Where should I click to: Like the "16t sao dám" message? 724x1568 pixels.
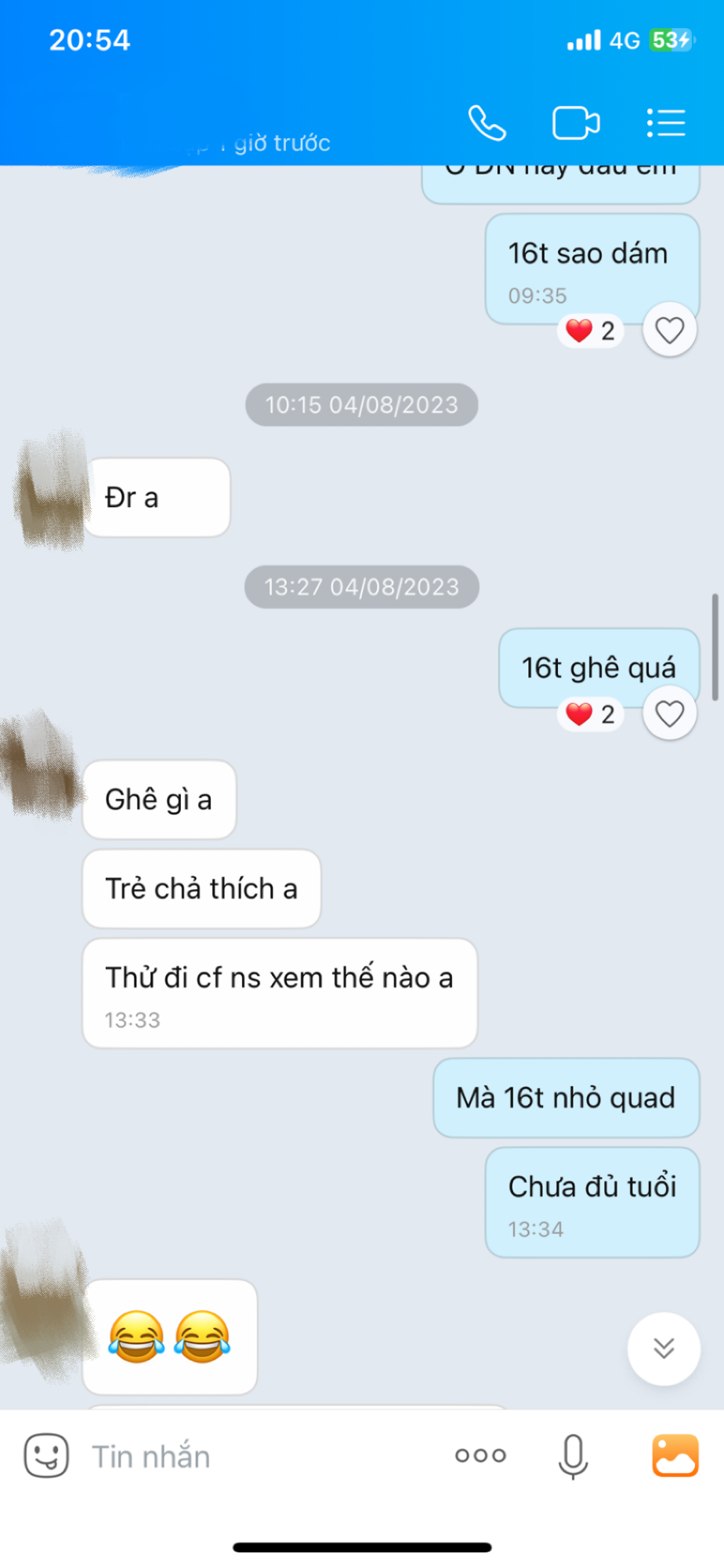(x=669, y=330)
